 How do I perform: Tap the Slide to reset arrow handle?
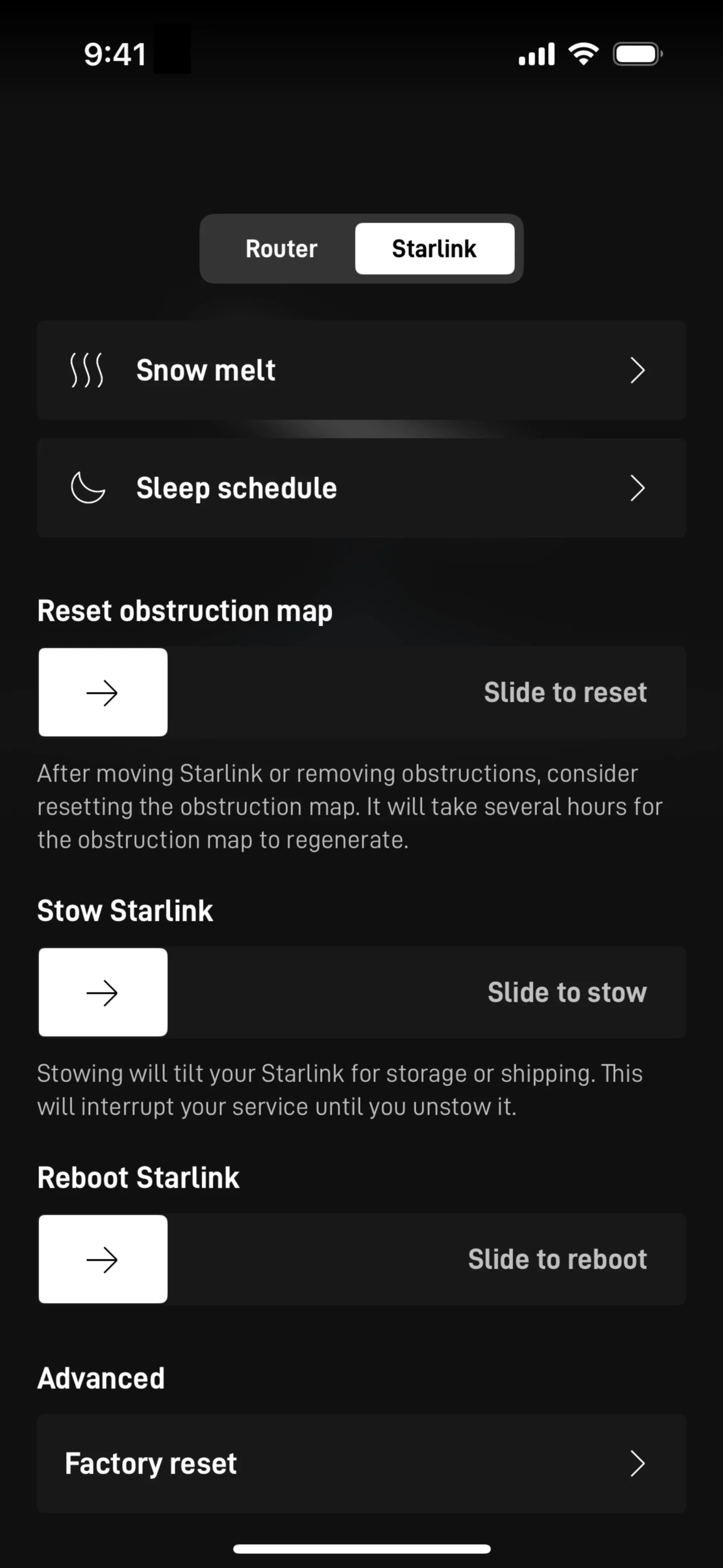click(103, 692)
